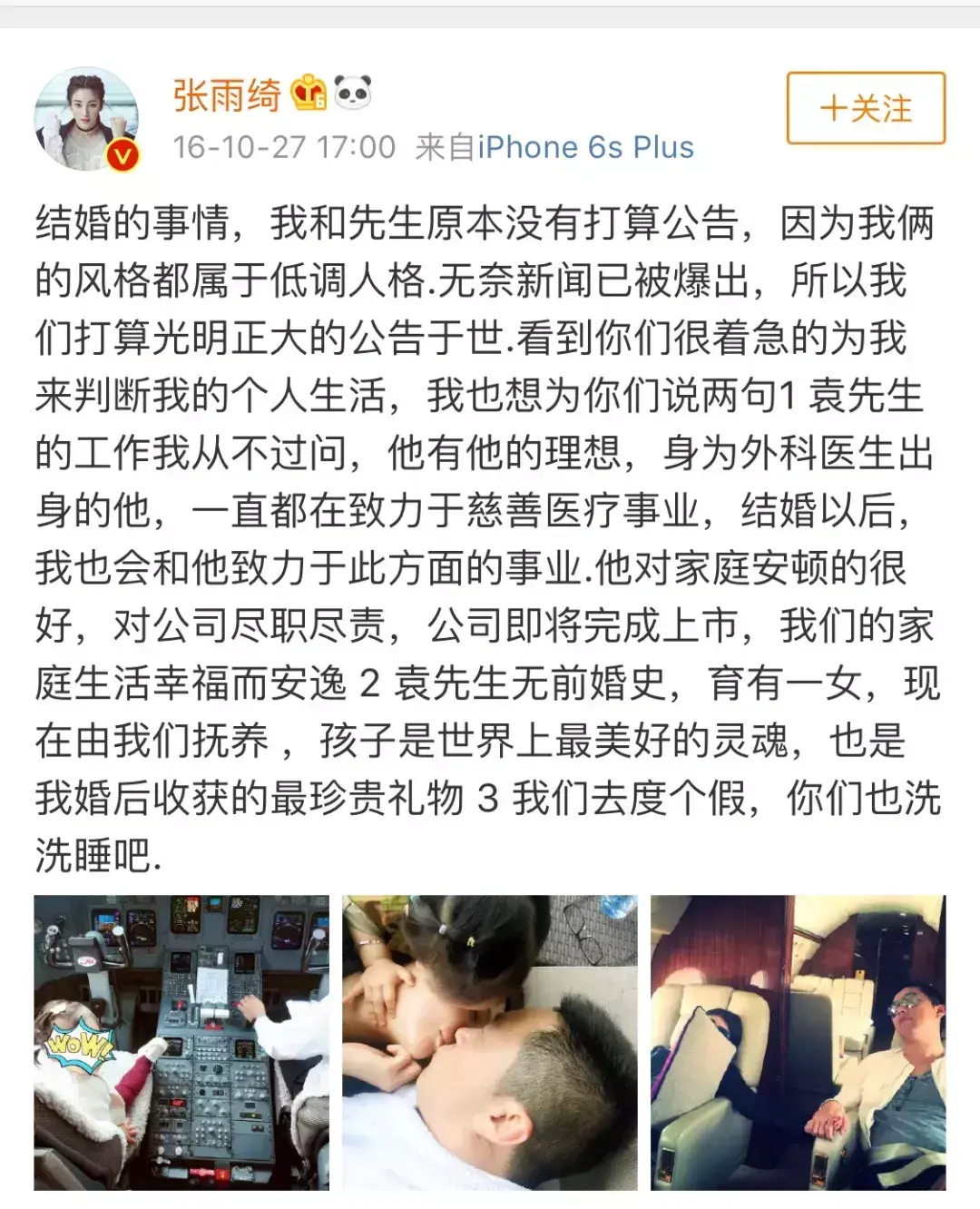The width and height of the screenshot is (980, 1209).
Task: Open the iPhone 6s Plus source link
Action: click(x=586, y=147)
